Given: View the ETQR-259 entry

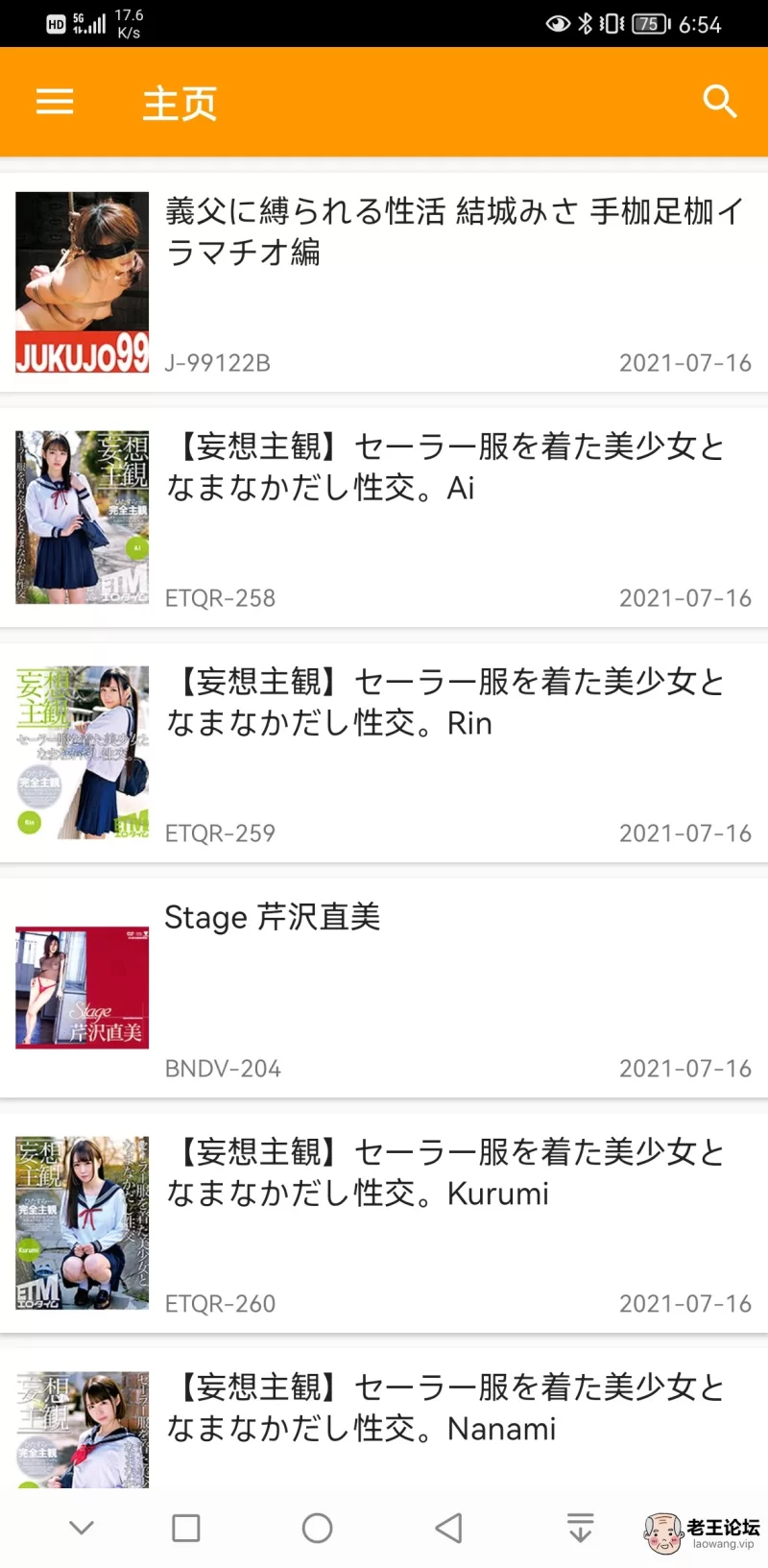Looking at the screenshot, I should point(384,753).
